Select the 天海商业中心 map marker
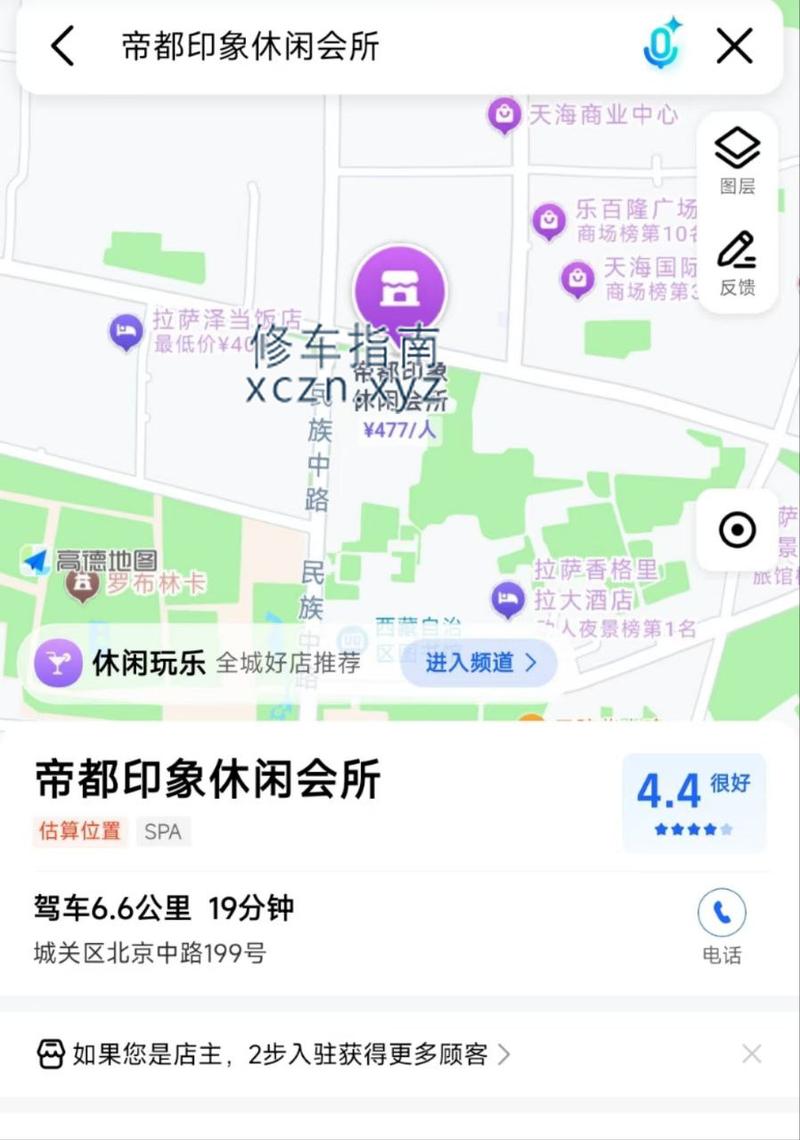 (x=505, y=116)
